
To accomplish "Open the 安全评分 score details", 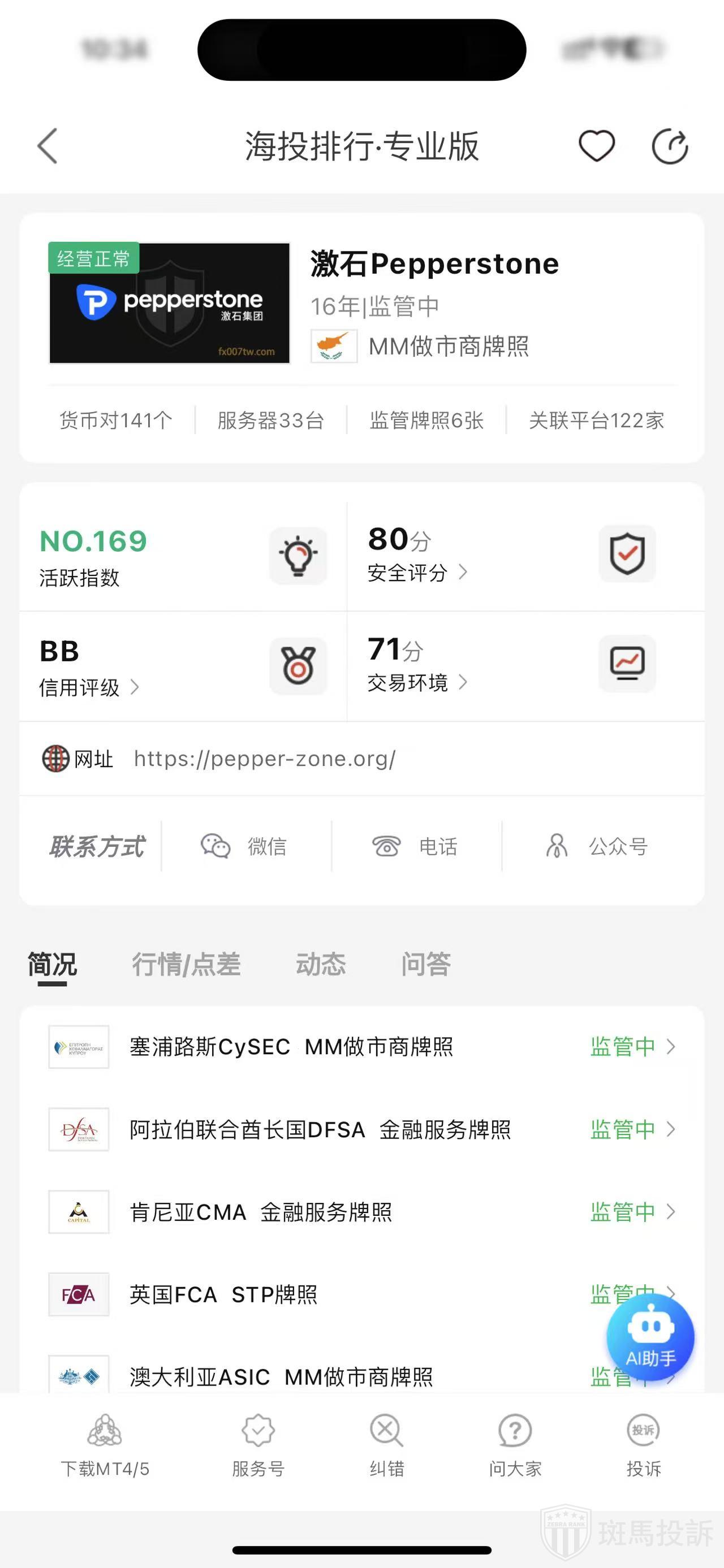I will click(x=417, y=572).
